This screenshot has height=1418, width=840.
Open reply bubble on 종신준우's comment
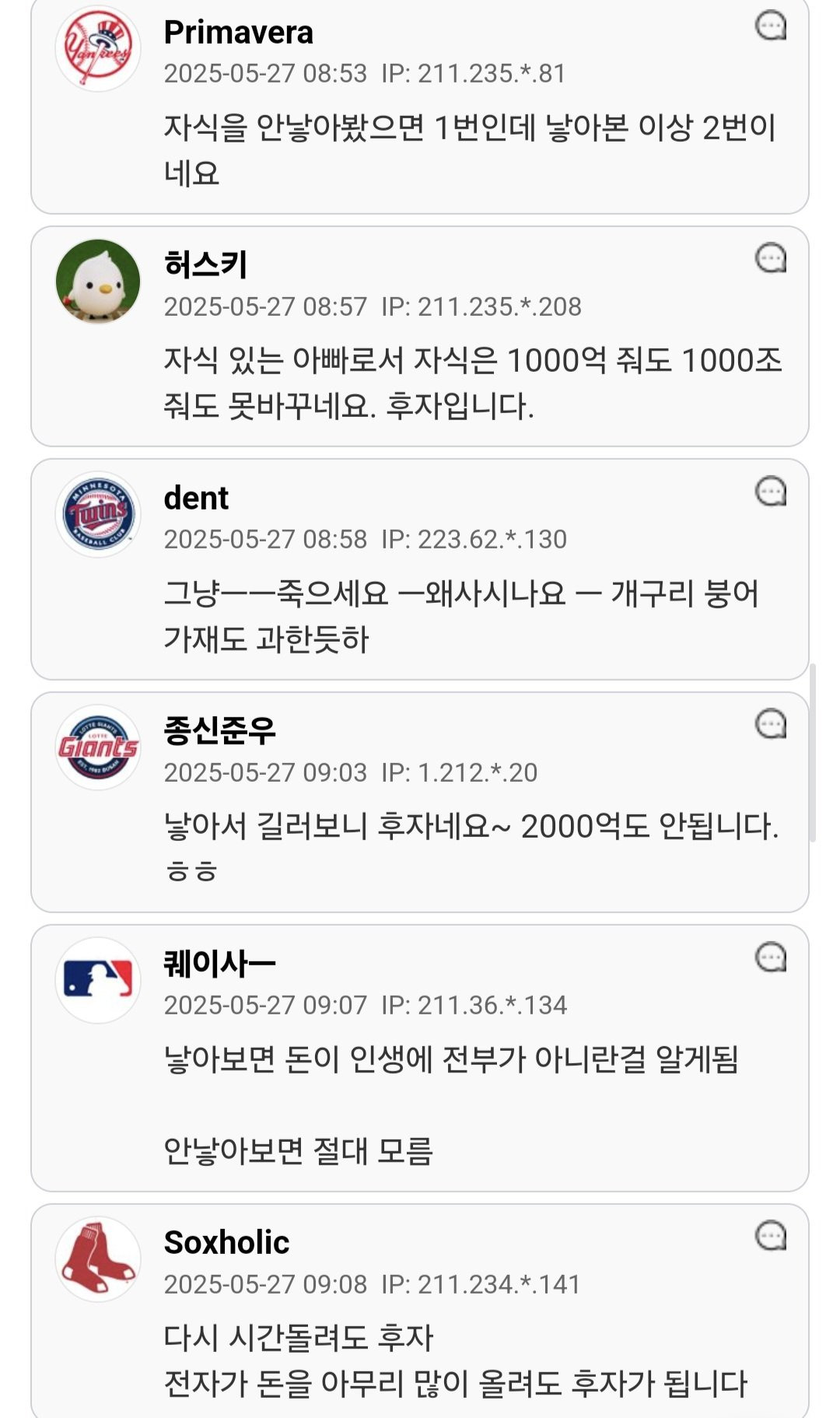769,725
